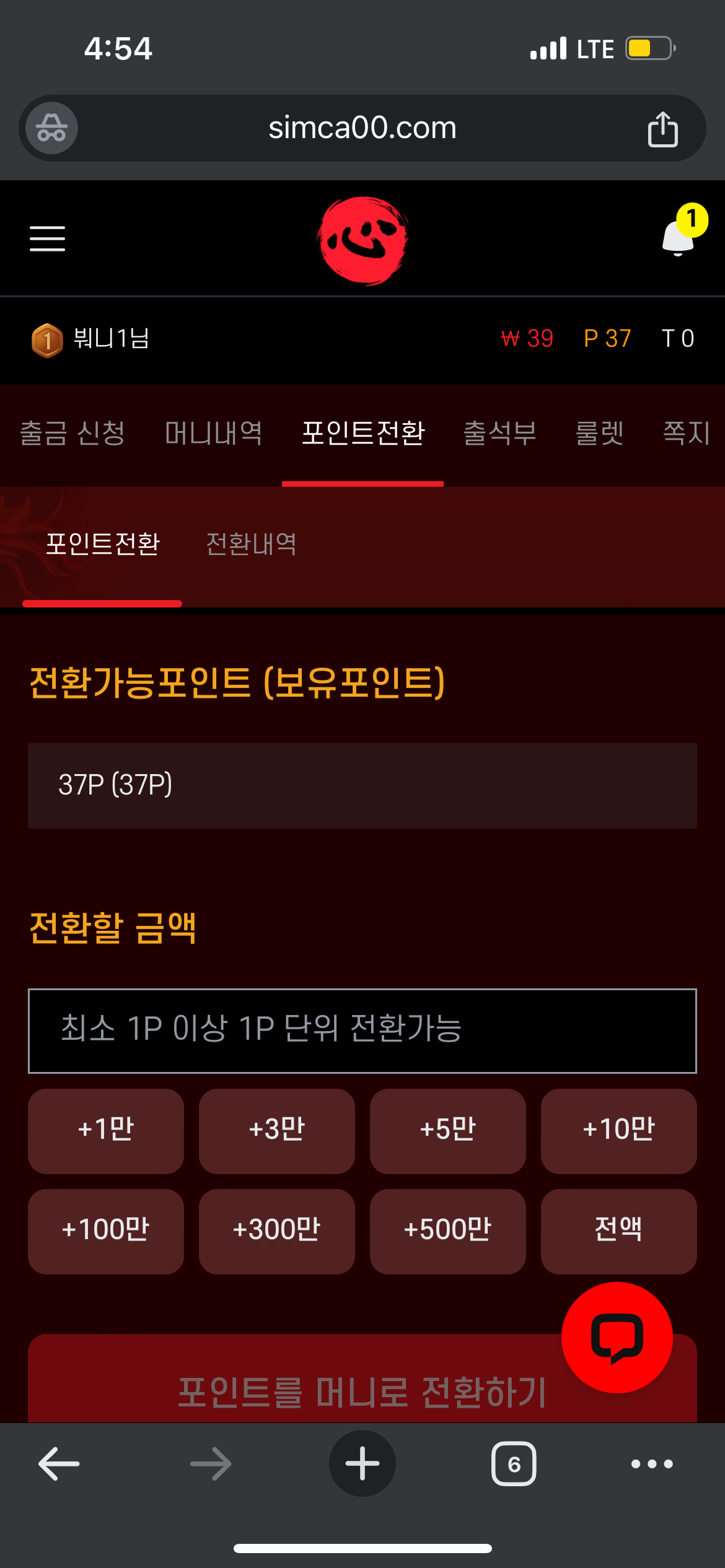The image size is (725, 1568).
Task: Add +1만 to the amount
Action: click(x=106, y=1131)
